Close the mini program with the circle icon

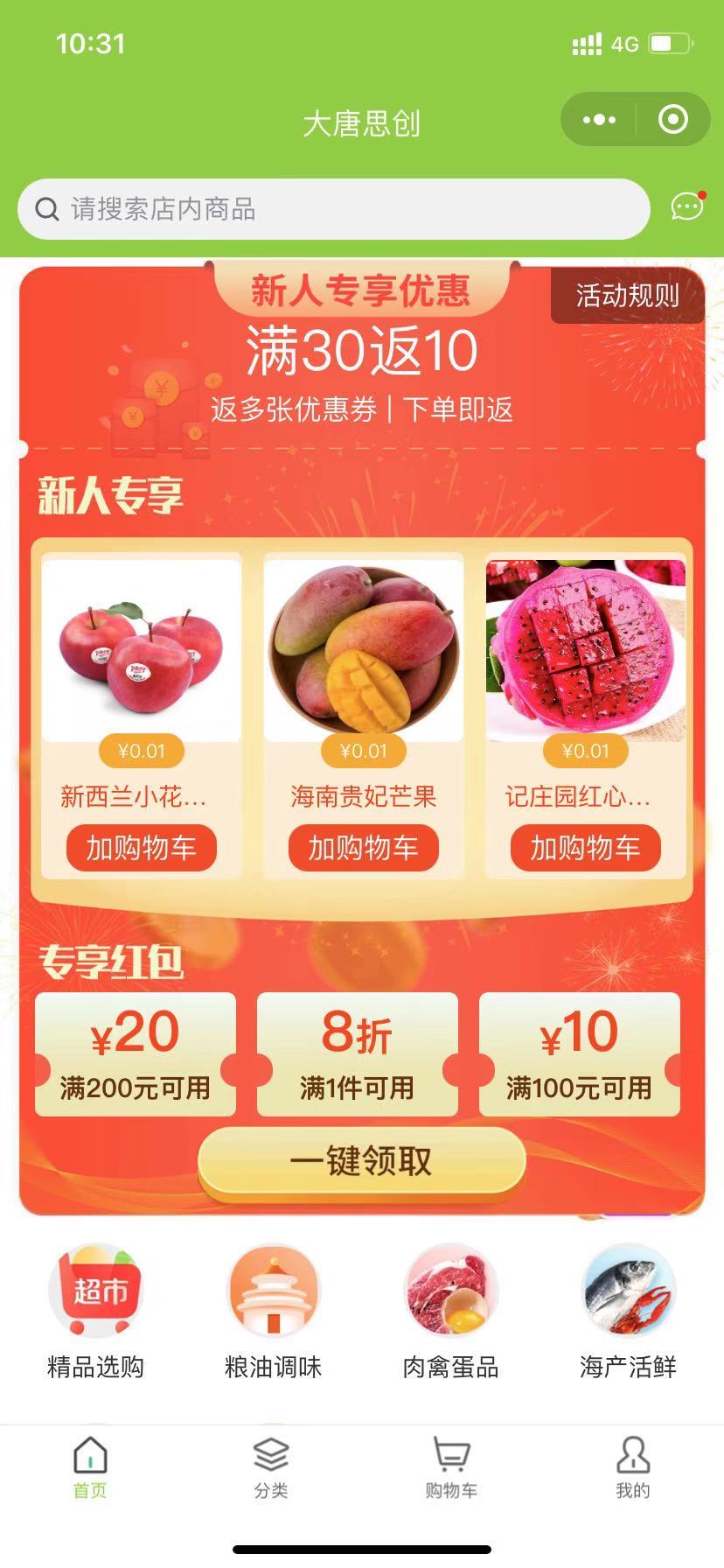[x=672, y=119]
